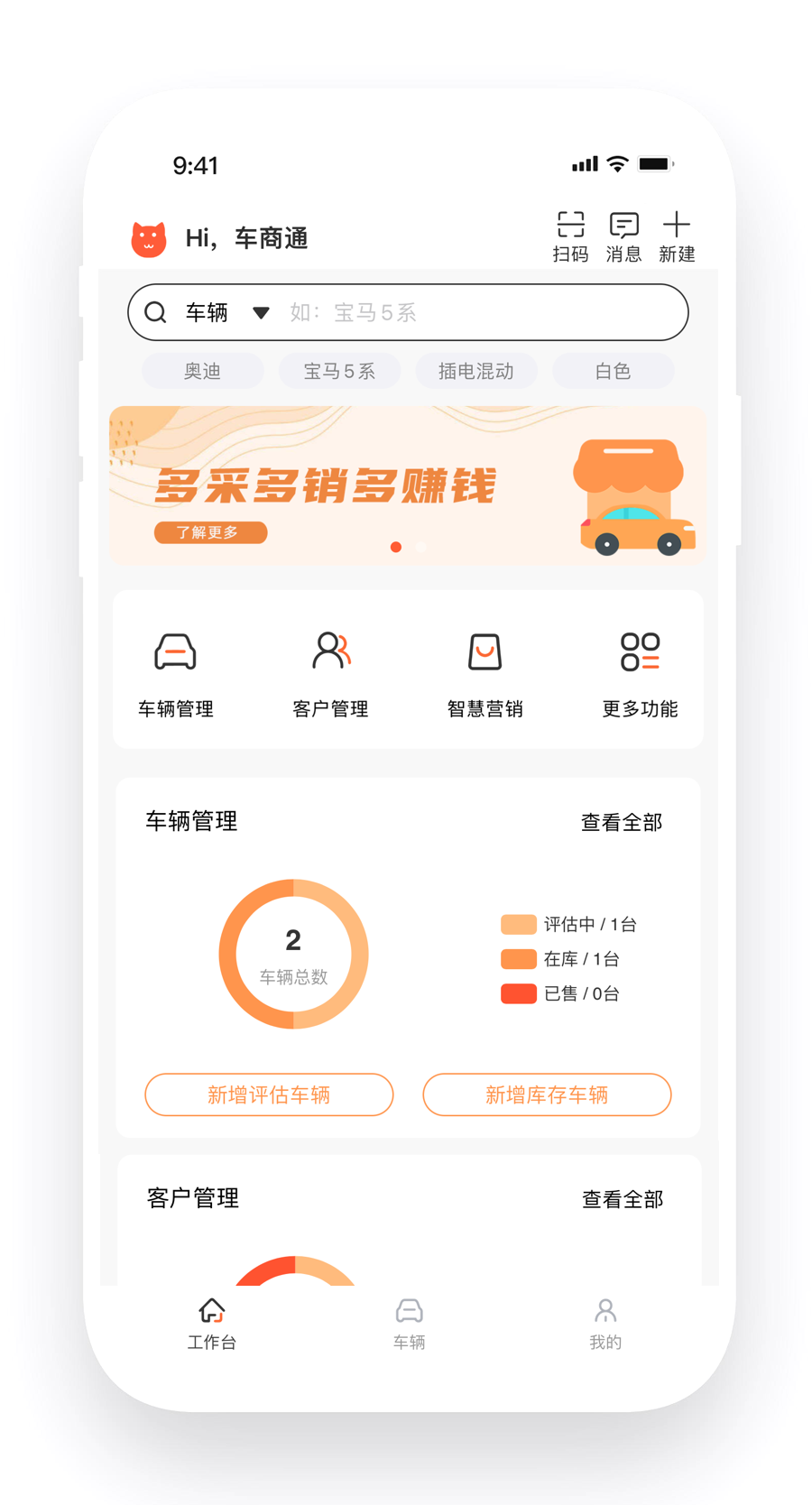Select the 宝马5系 chip

click(339, 371)
